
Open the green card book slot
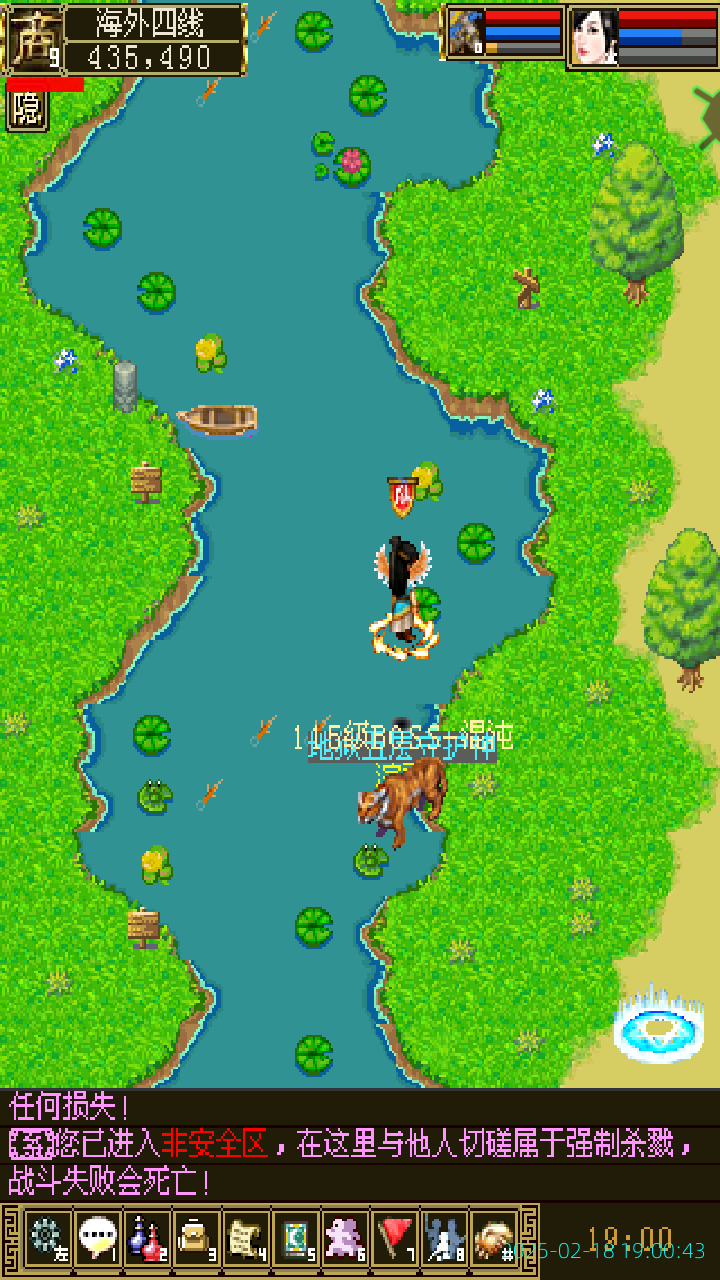[x=296, y=1237]
